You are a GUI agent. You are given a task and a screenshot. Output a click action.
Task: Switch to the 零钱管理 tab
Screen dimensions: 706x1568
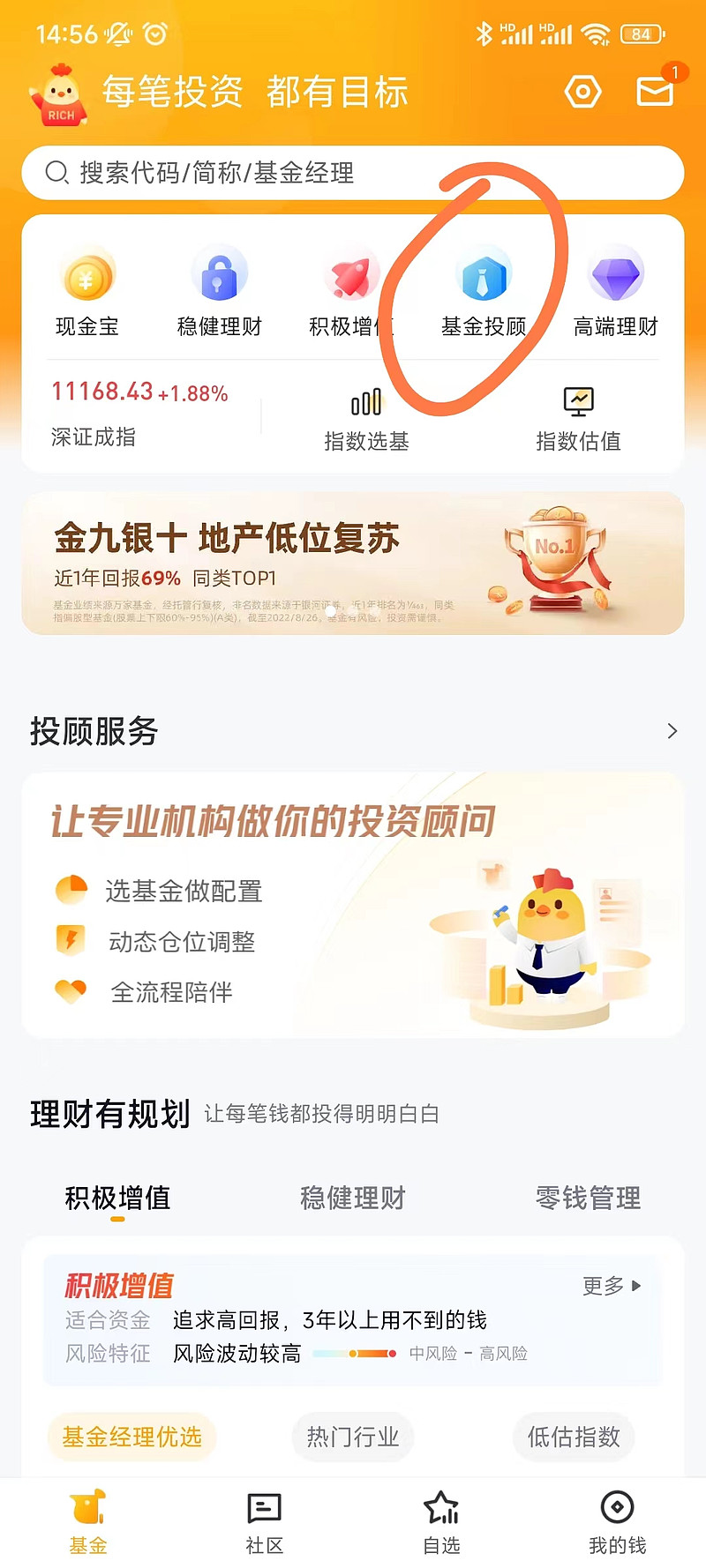pos(588,1198)
